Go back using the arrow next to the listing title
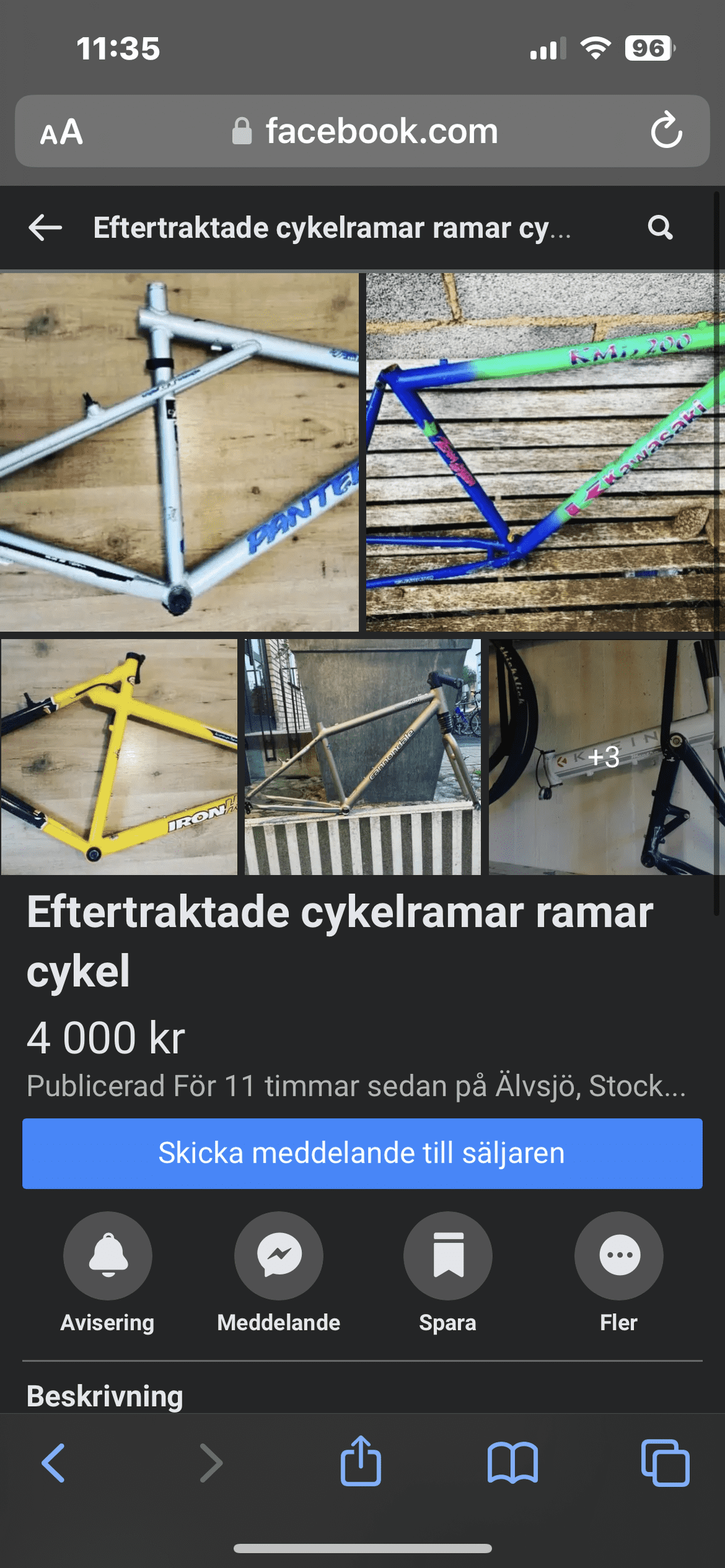Image resolution: width=725 pixels, height=1568 pixels. [x=45, y=228]
